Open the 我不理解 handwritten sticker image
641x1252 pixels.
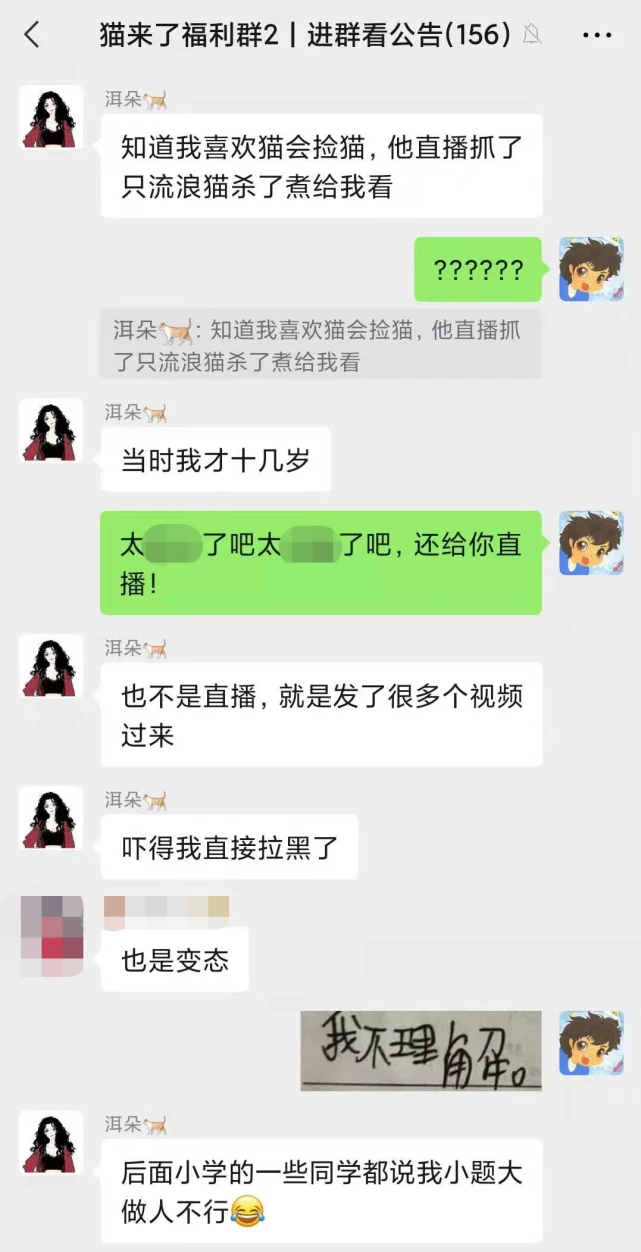[x=420, y=1050]
